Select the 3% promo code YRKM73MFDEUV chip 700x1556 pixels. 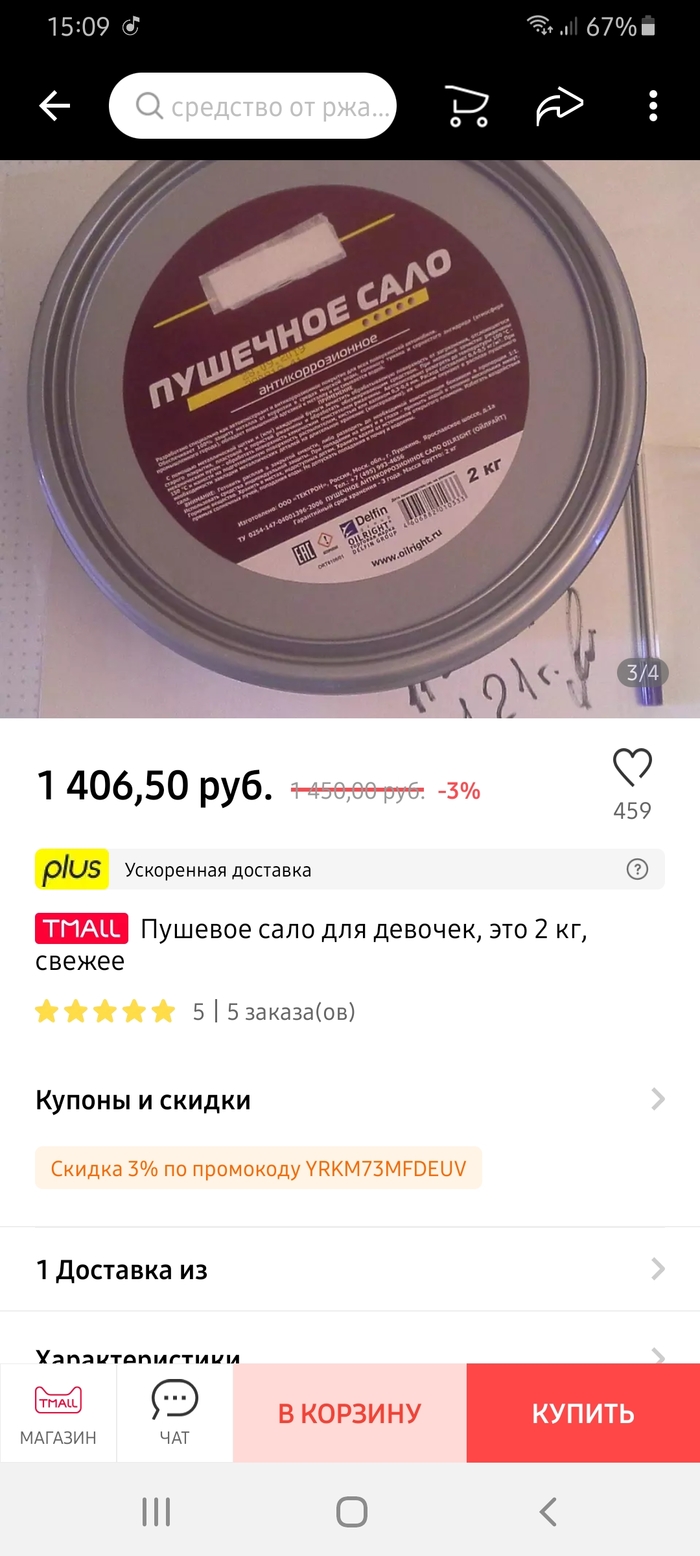[x=258, y=1168]
